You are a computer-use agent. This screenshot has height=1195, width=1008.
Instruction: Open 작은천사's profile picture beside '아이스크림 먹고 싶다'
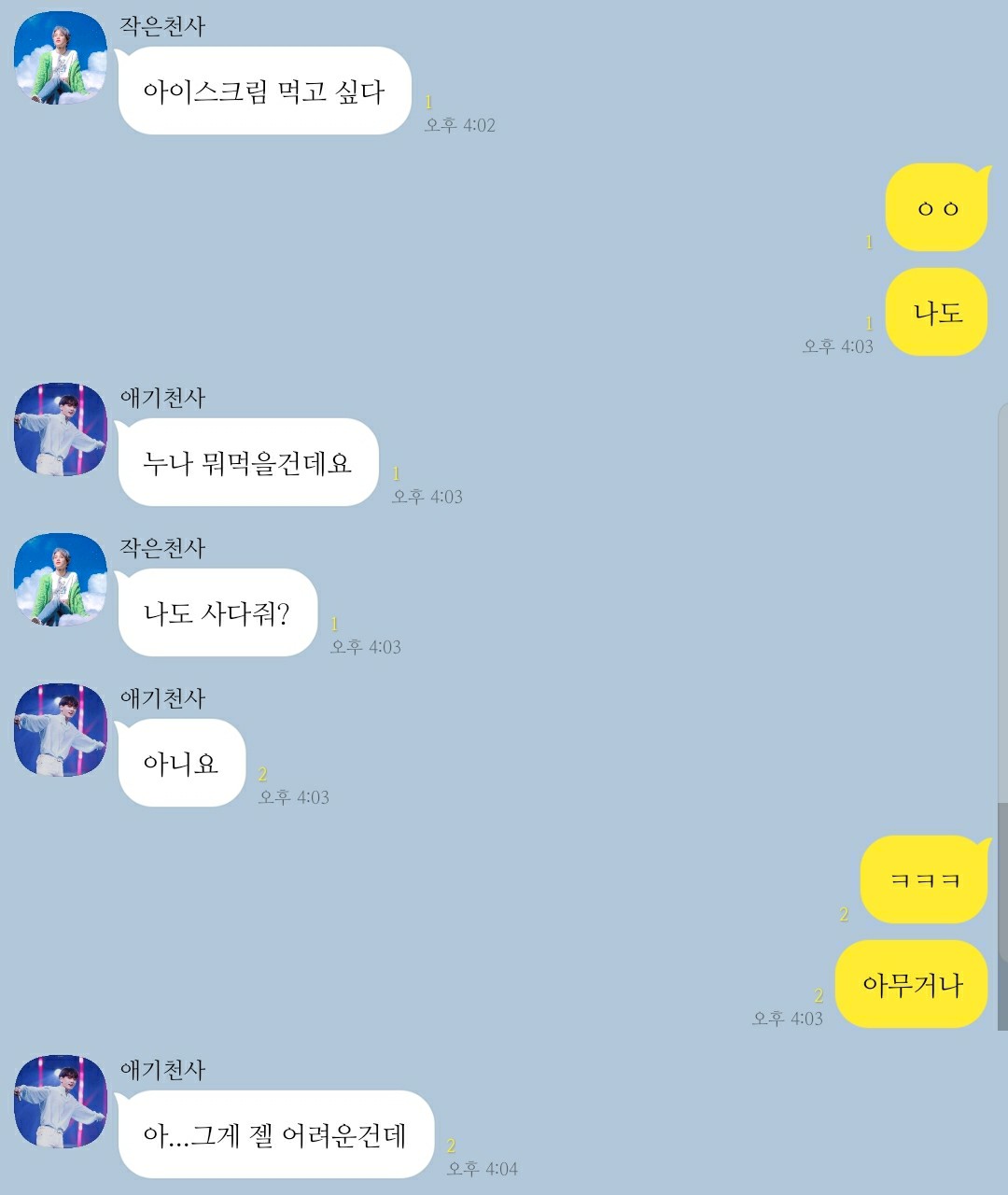[x=61, y=58]
